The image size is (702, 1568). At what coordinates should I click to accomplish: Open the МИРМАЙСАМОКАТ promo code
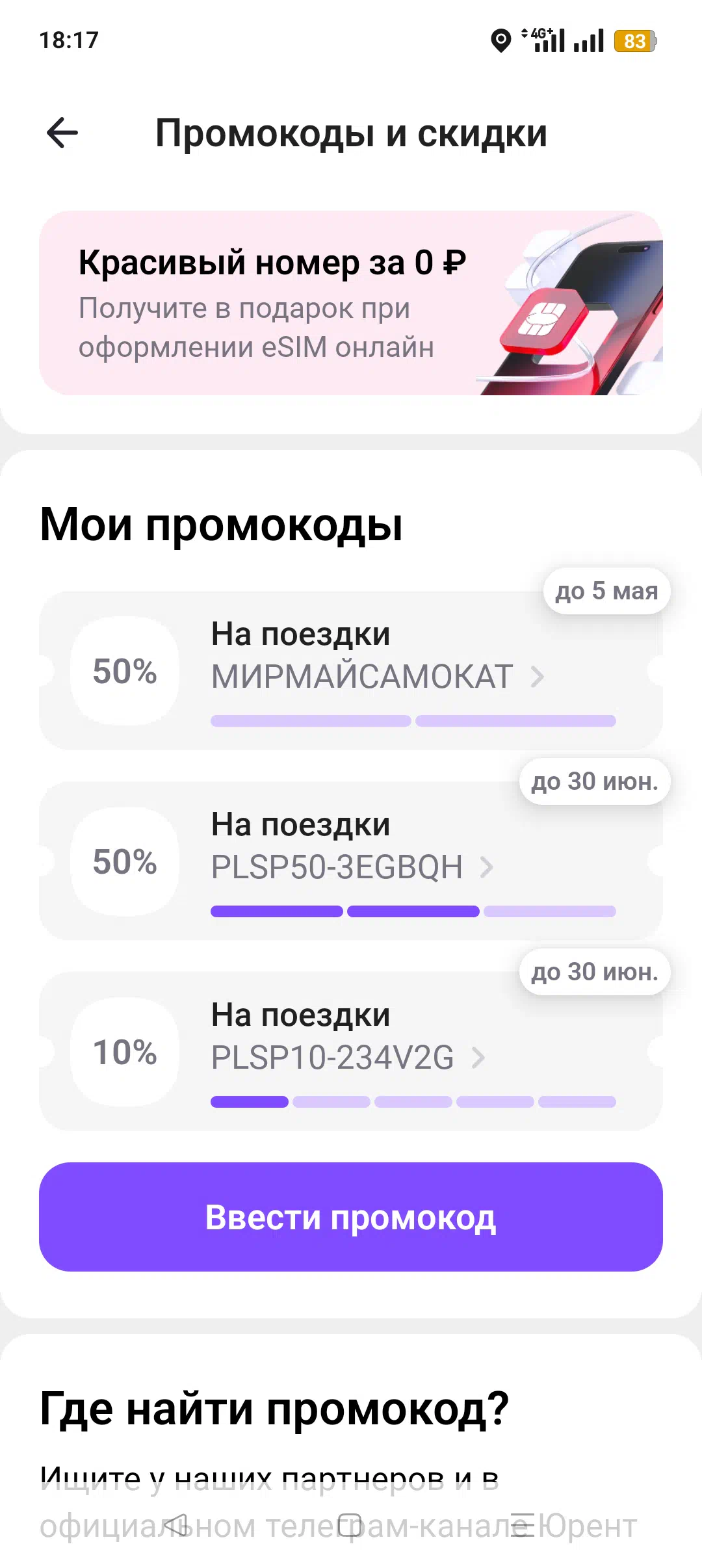point(351,671)
